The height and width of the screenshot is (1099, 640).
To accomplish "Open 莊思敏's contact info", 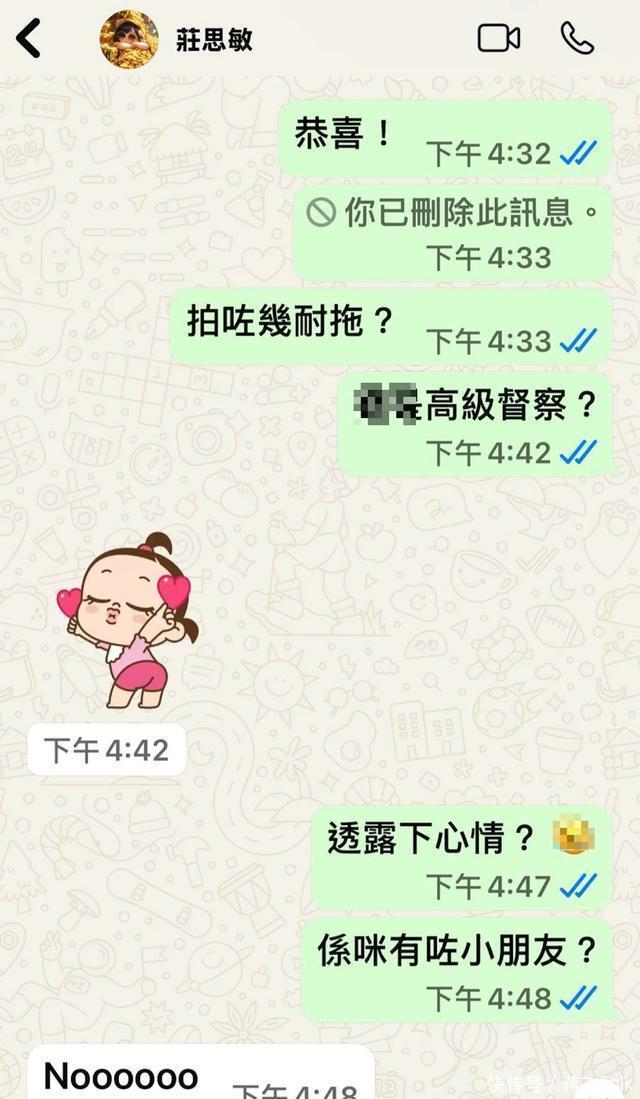I will pyautogui.click(x=214, y=40).
